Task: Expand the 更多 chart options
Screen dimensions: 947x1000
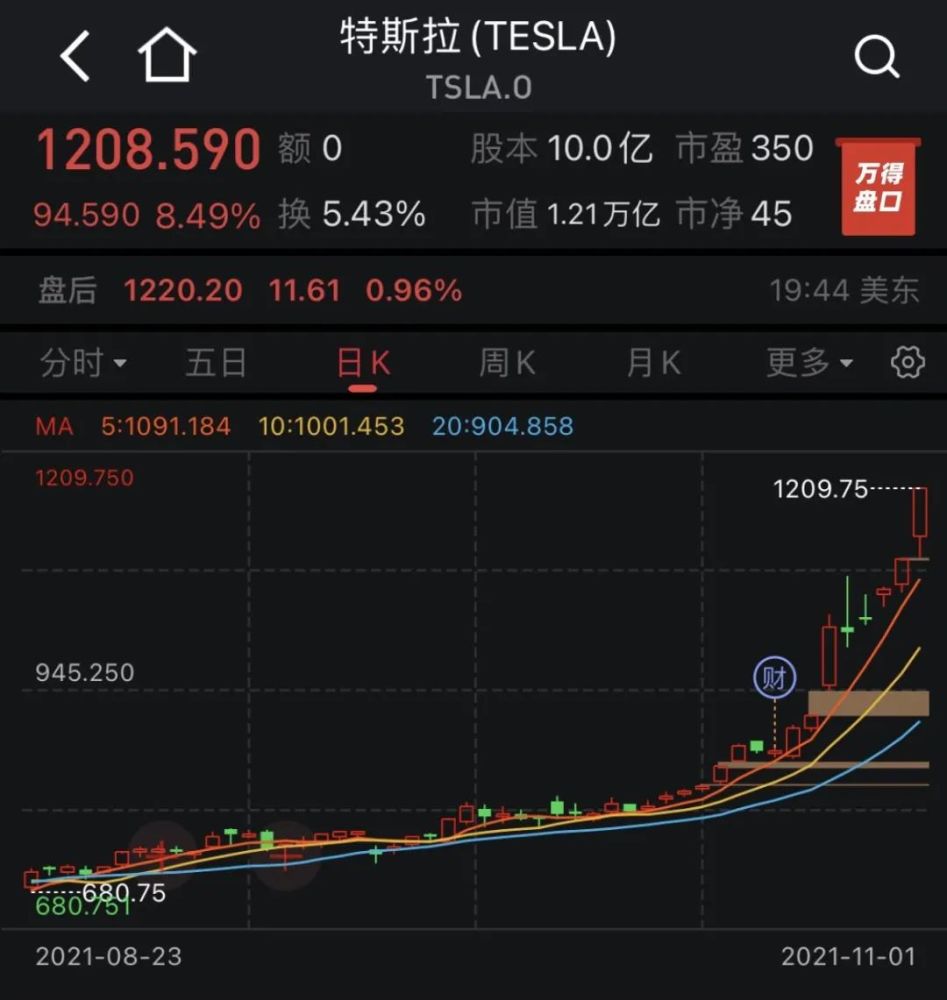Action: tap(808, 362)
